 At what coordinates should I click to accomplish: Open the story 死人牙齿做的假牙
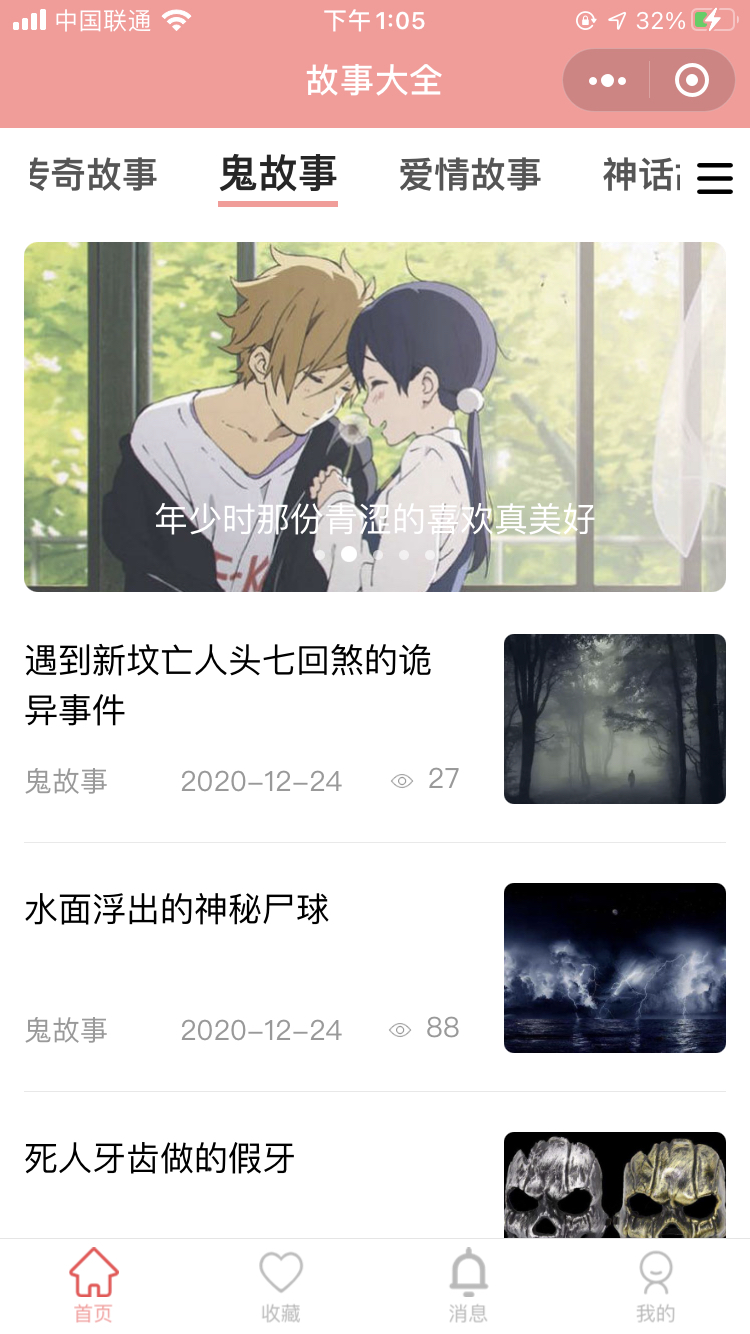(x=160, y=1159)
